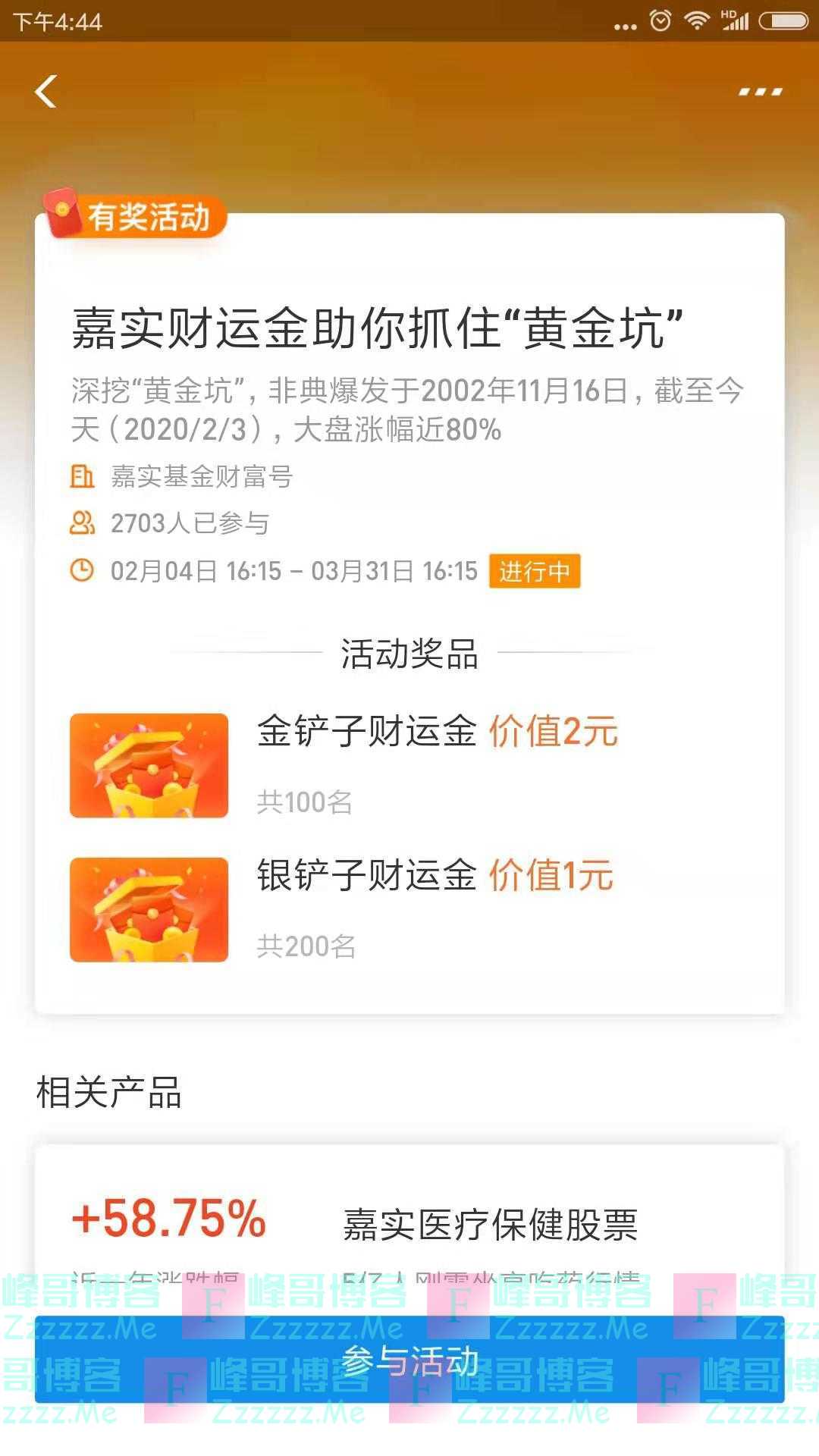The width and height of the screenshot is (819, 1456).
Task: Tap the alarm clock icon in status bar
Action: coord(659,20)
